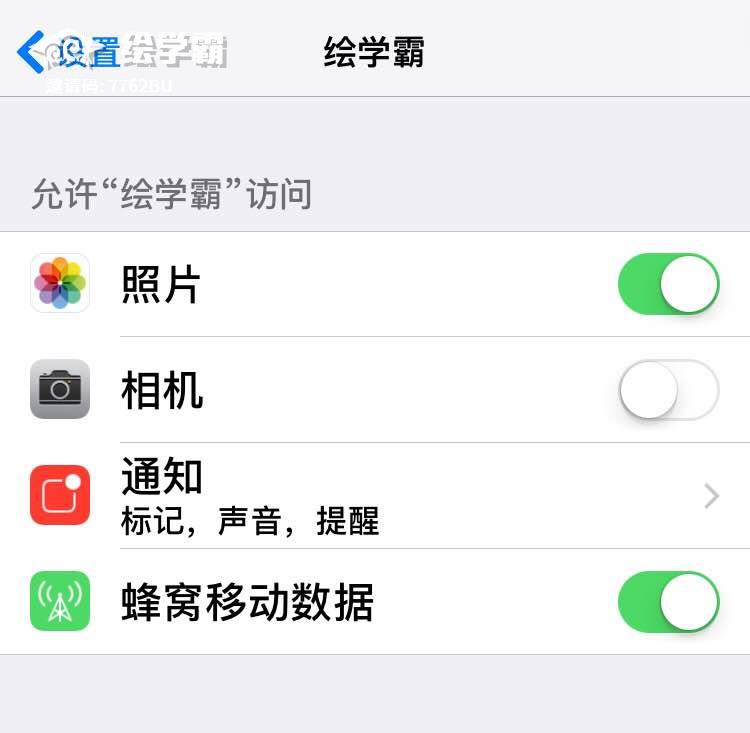750x733 pixels.
Task: Turn off 照片 access
Action: point(668,284)
